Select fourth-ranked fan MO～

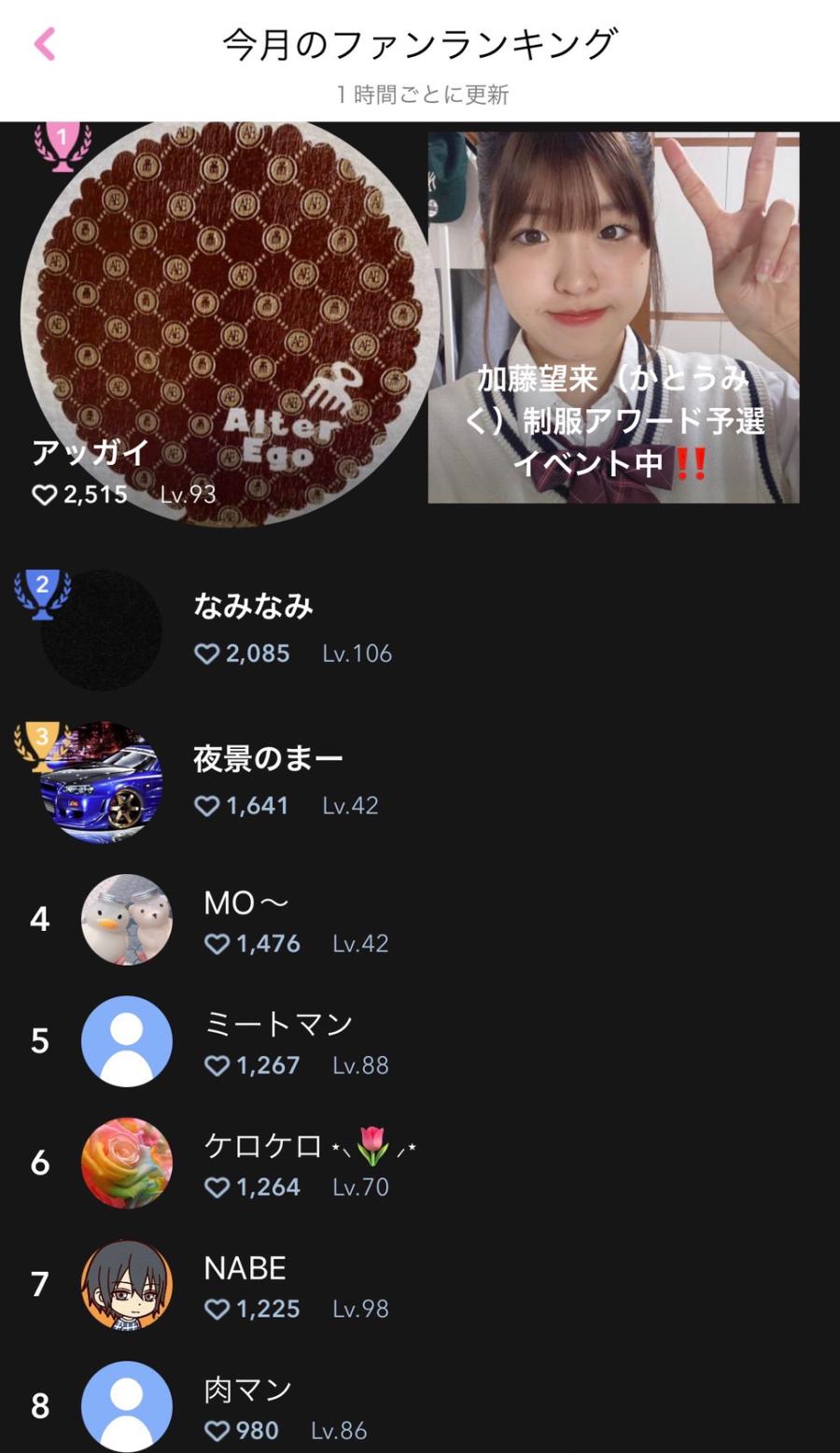[247, 921]
